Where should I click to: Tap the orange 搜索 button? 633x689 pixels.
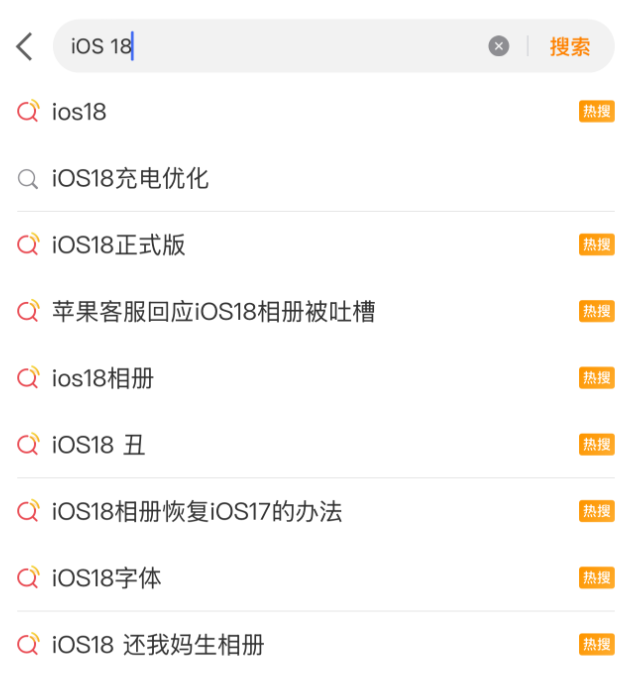click(570, 46)
